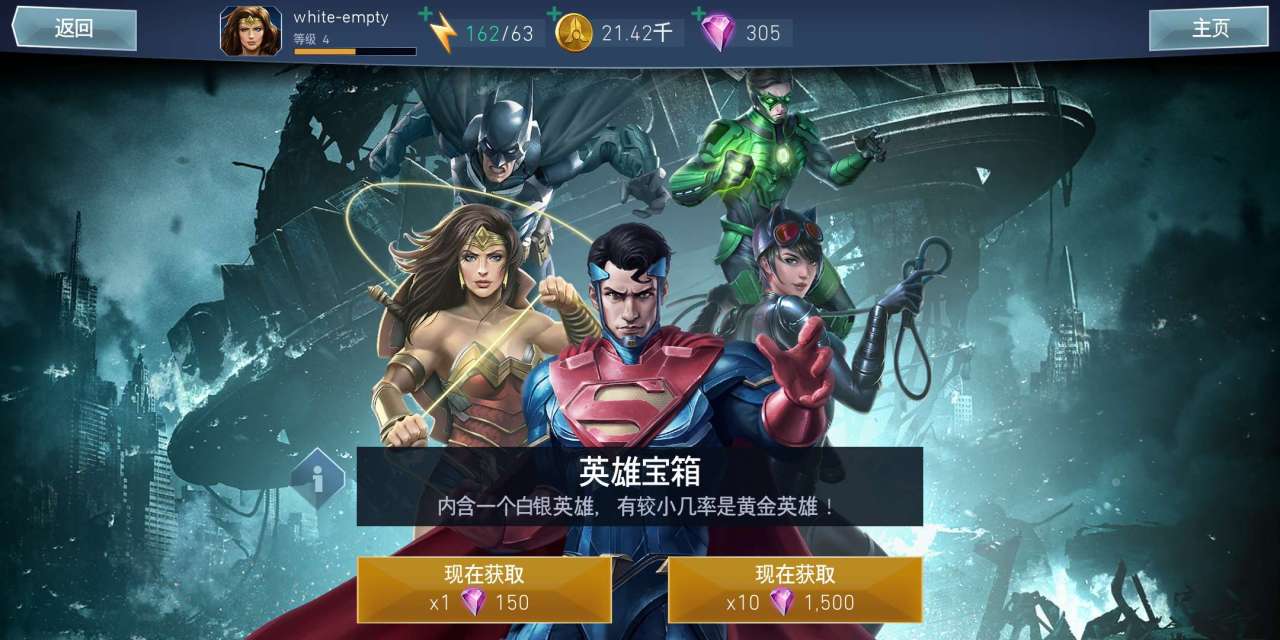Tap the 返回 back button
Image resolution: width=1280 pixels, height=640 pixels.
pos(73,28)
